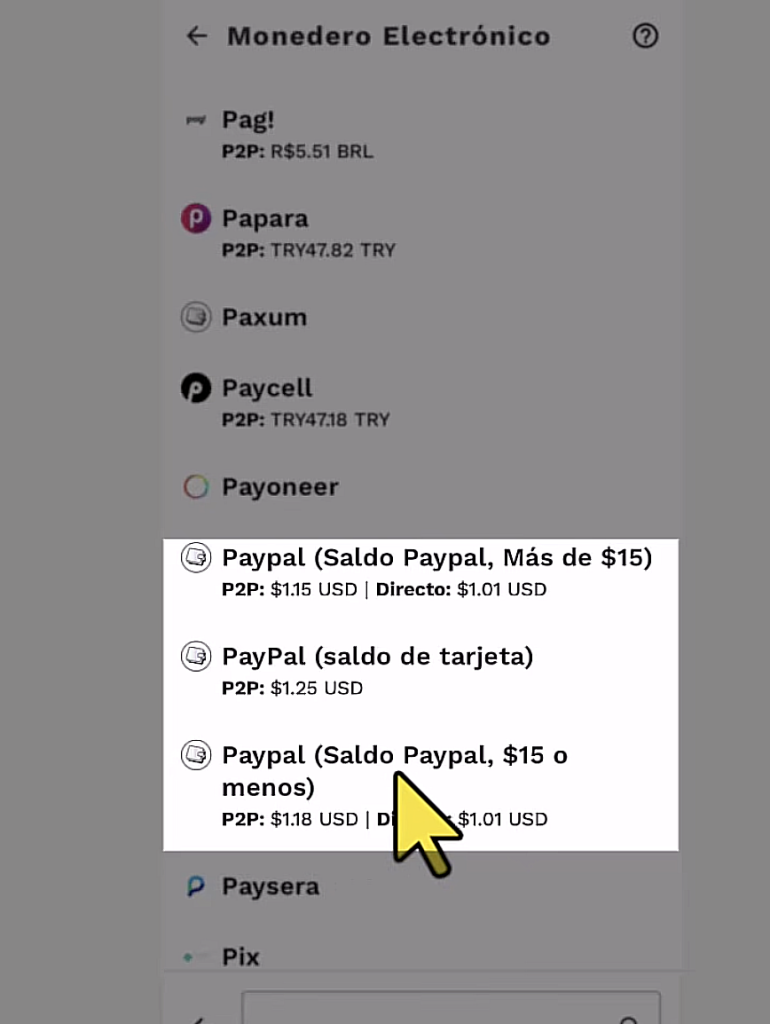The width and height of the screenshot is (770, 1024).
Task: Choose PayPal saldo de tarjeta
Action: (421, 671)
